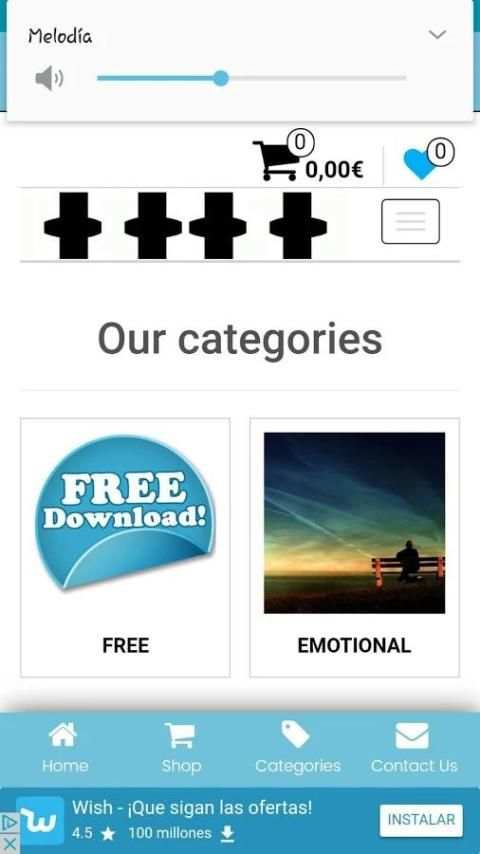Close the Wish ad banner
This screenshot has height=854, width=480.
click(9, 844)
